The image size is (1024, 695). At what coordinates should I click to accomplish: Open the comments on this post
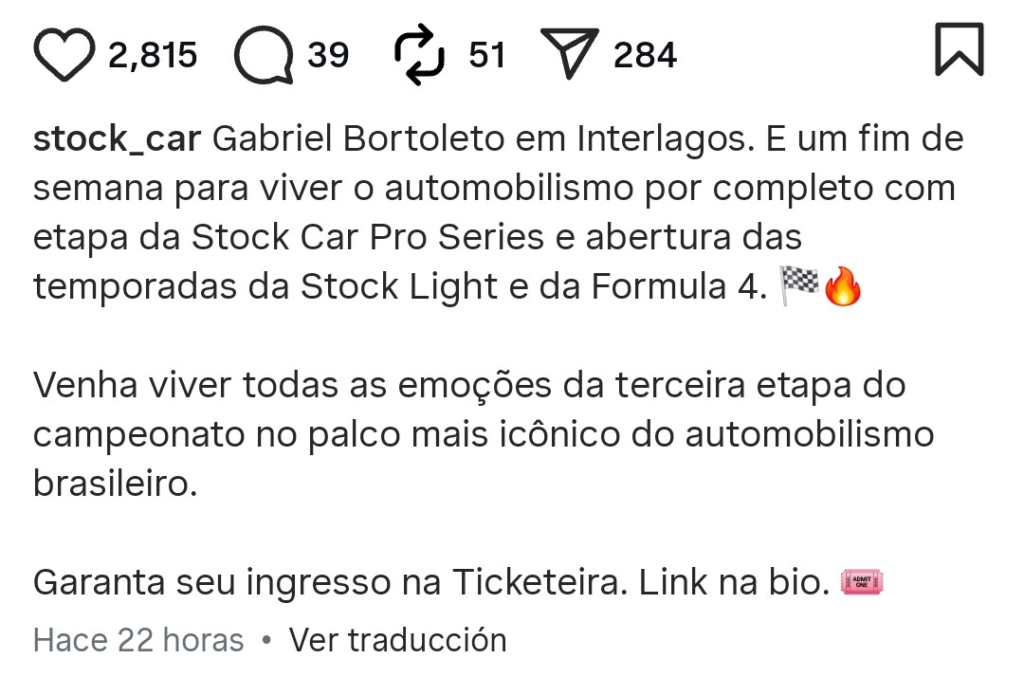pyautogui.click(x=263, y=54)
